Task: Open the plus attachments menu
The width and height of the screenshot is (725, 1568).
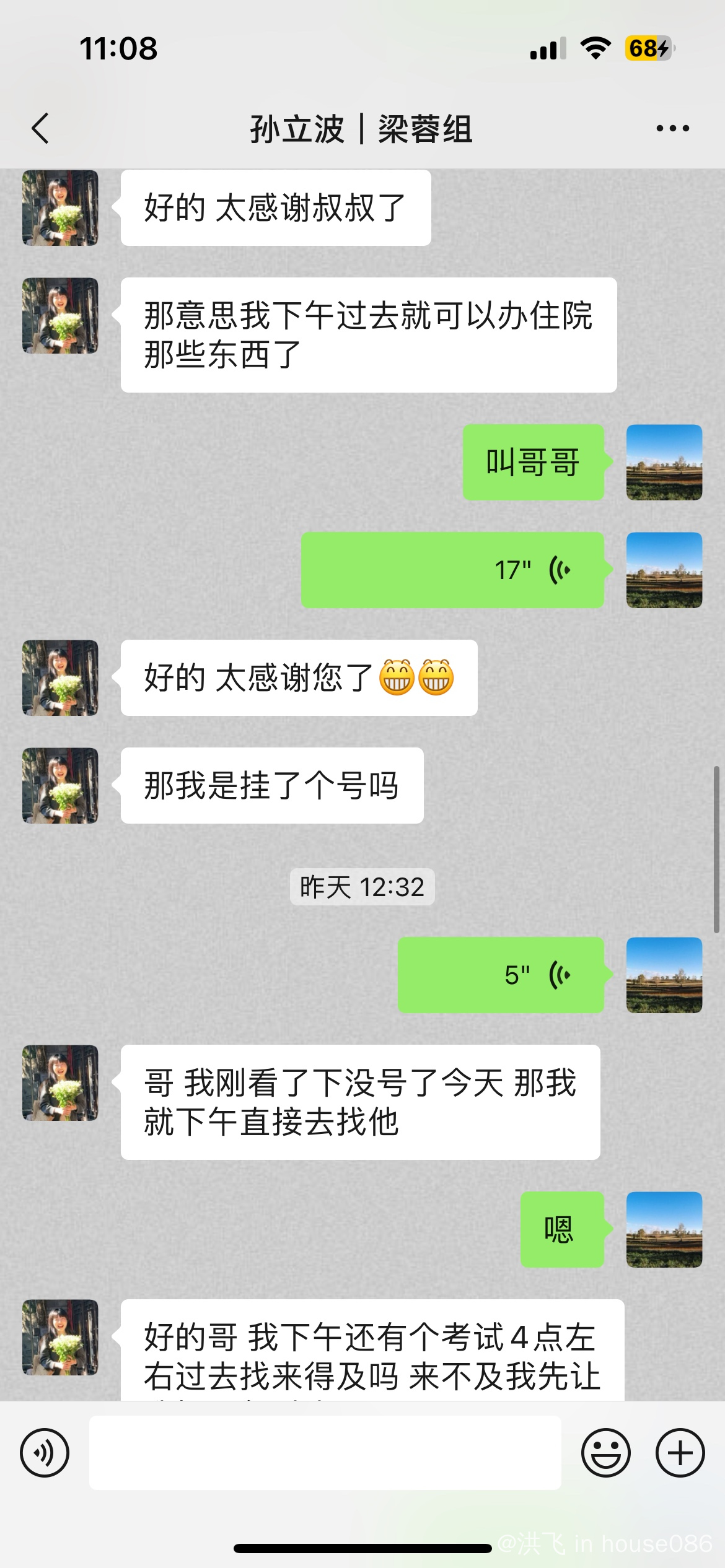Action: (x=680, y=1452)
